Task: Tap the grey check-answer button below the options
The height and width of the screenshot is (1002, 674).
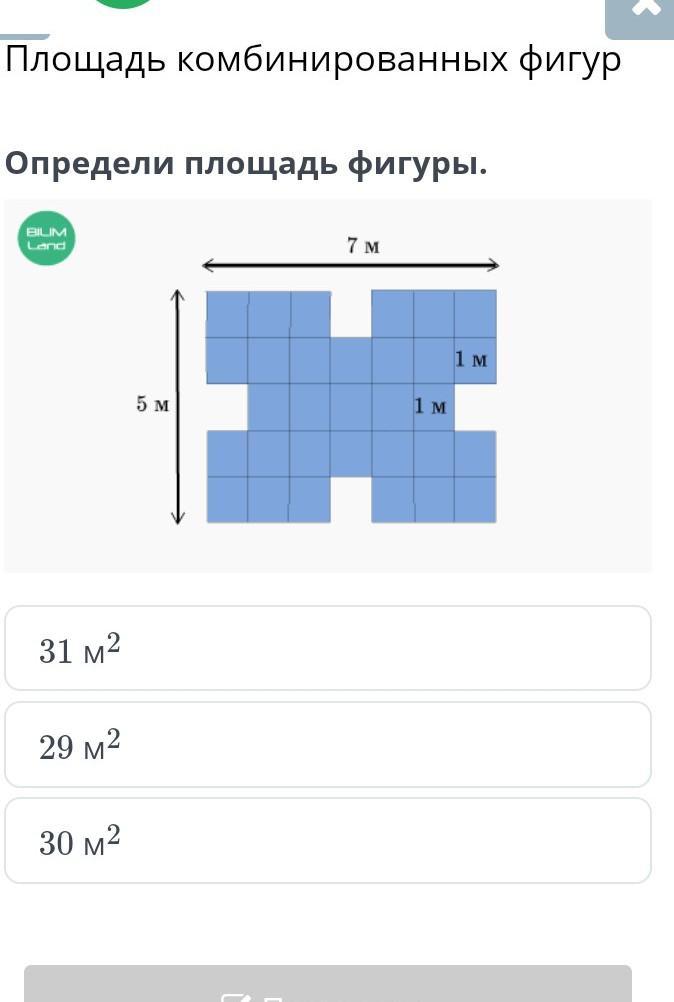Action: click(x=328, y=985)
